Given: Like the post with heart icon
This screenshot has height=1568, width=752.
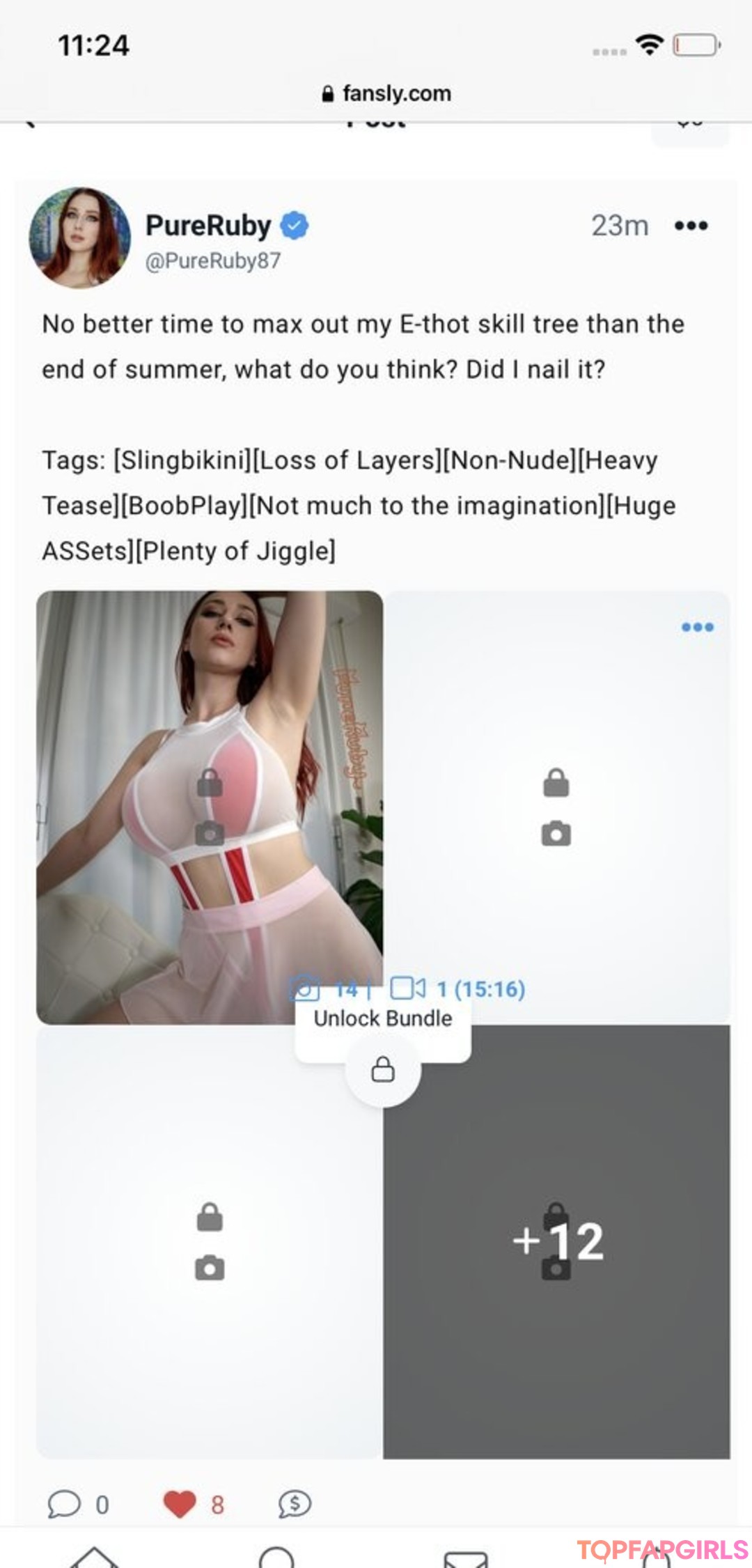Looking at the screenshot, I should coord(194,1505).
